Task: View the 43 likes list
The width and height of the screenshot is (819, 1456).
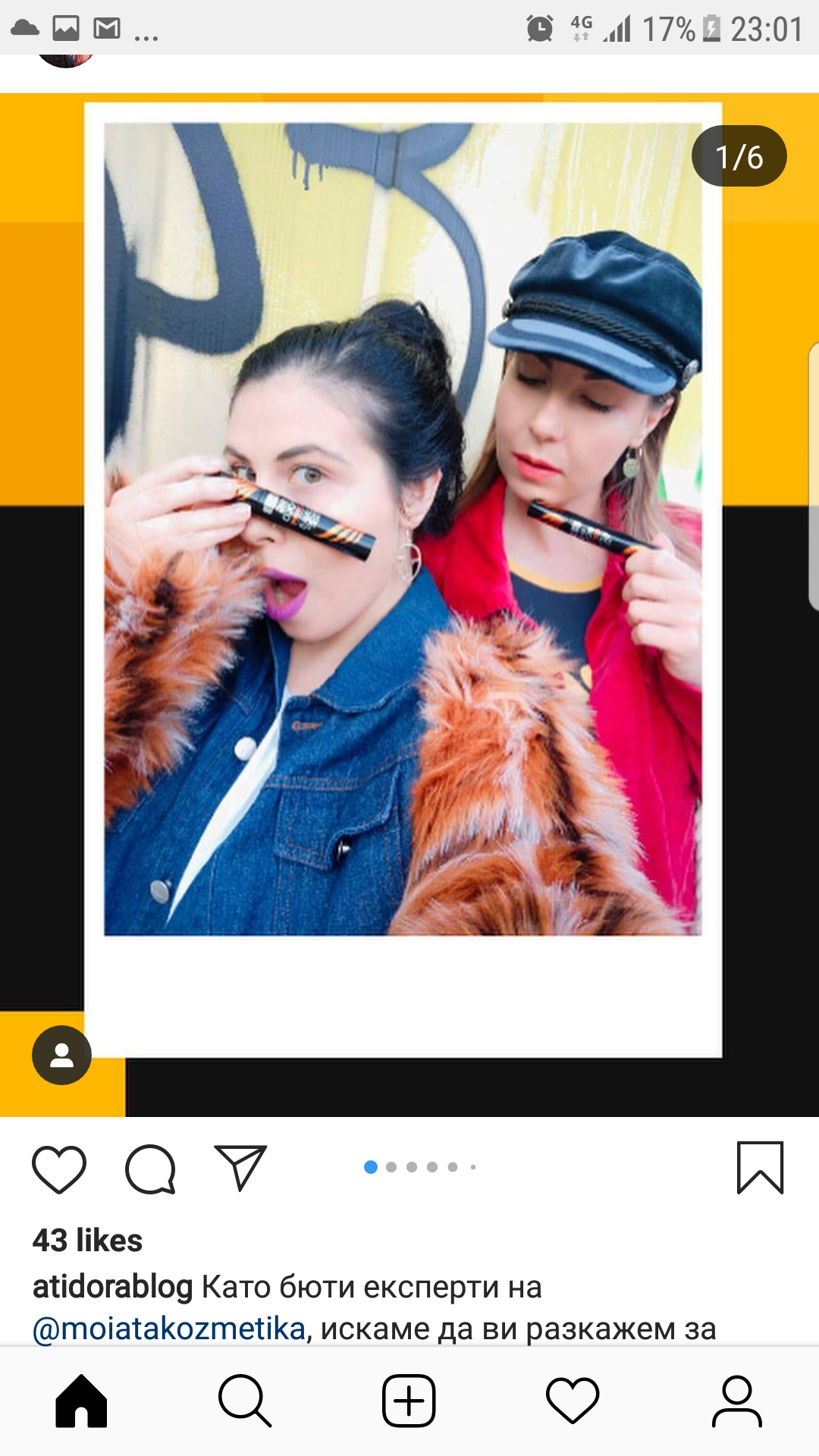Action: pyautogui.click(x=87, y=1241)
